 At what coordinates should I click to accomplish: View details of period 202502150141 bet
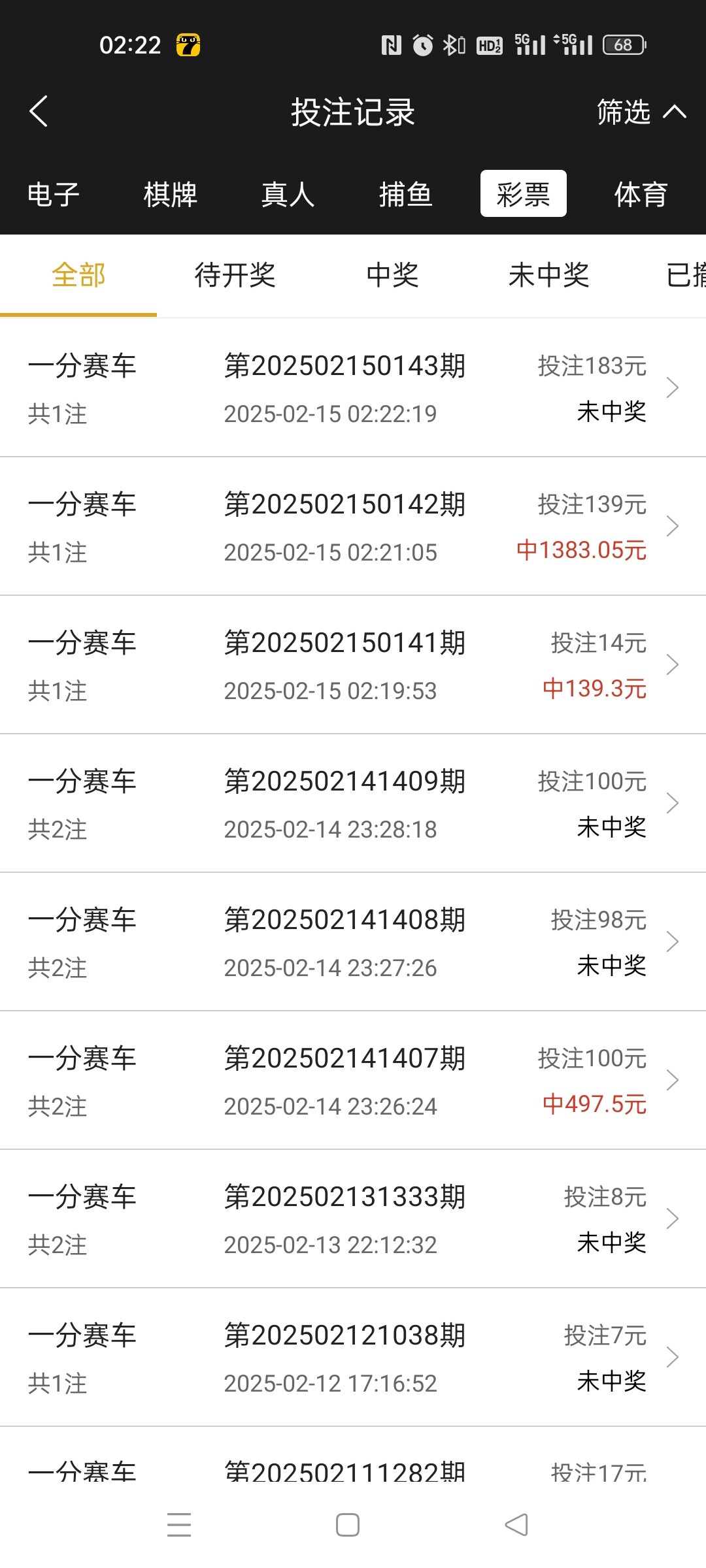pyautogui.click(x=353, y=665)
